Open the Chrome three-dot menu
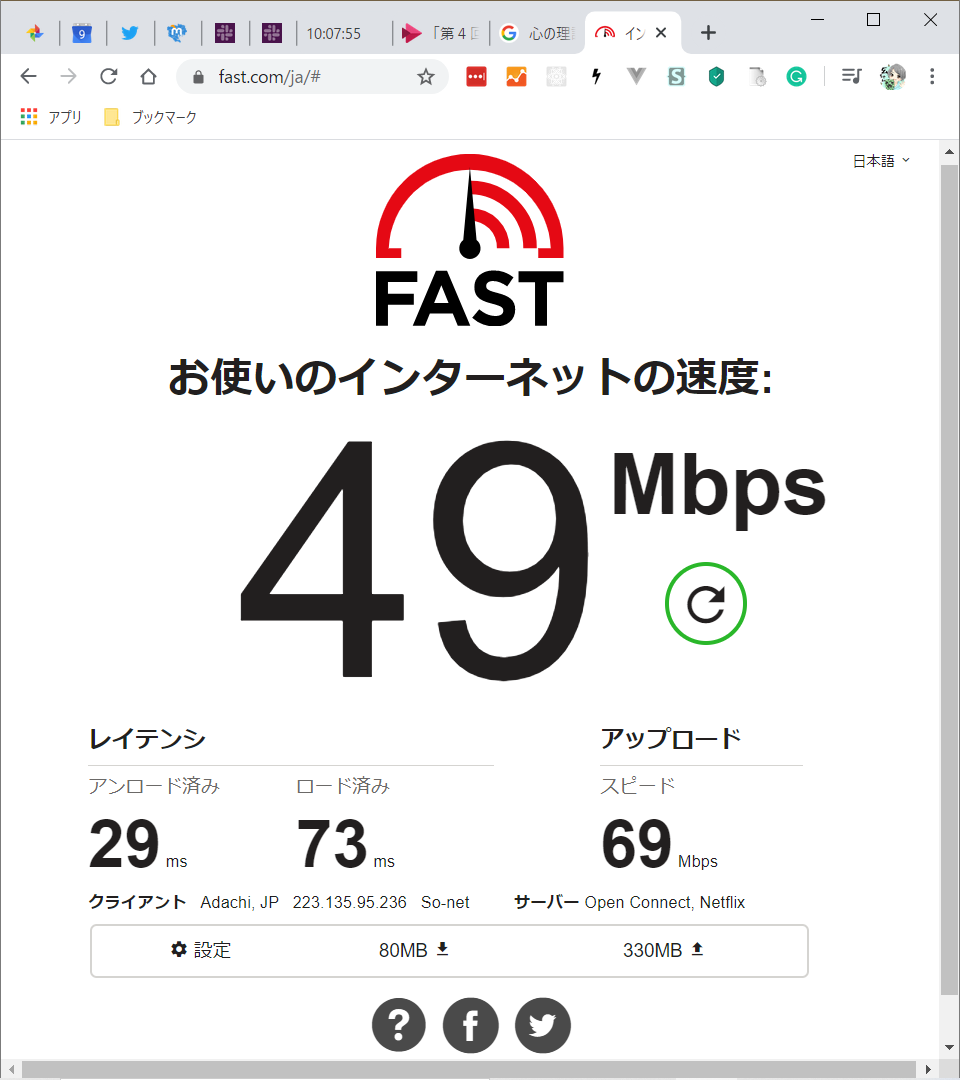Image resolution: width=960 pixels, height=1080 pixels. click(932, 77)
